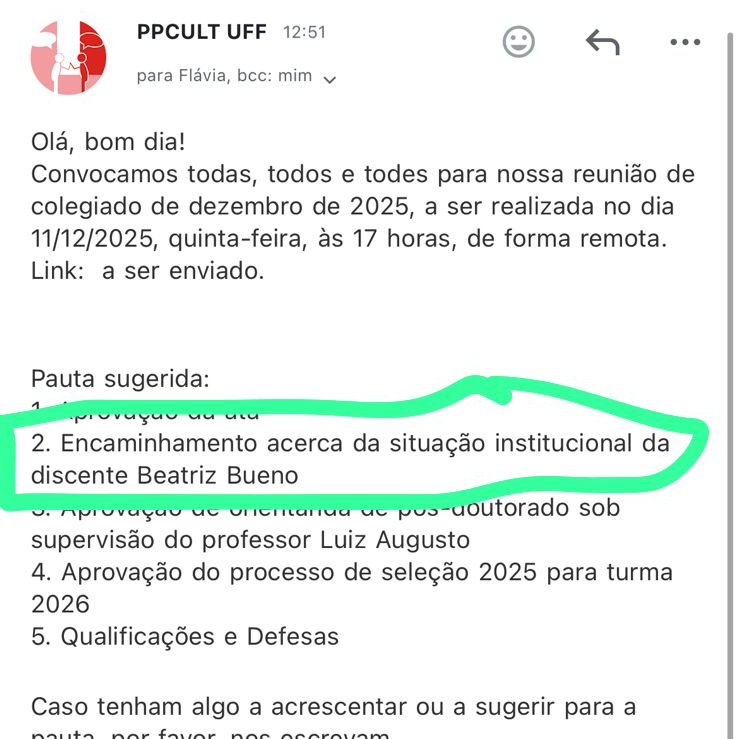Open PPCULT UFF sender avatar
The height and width of the screenshot is (739, 739).
69,58
